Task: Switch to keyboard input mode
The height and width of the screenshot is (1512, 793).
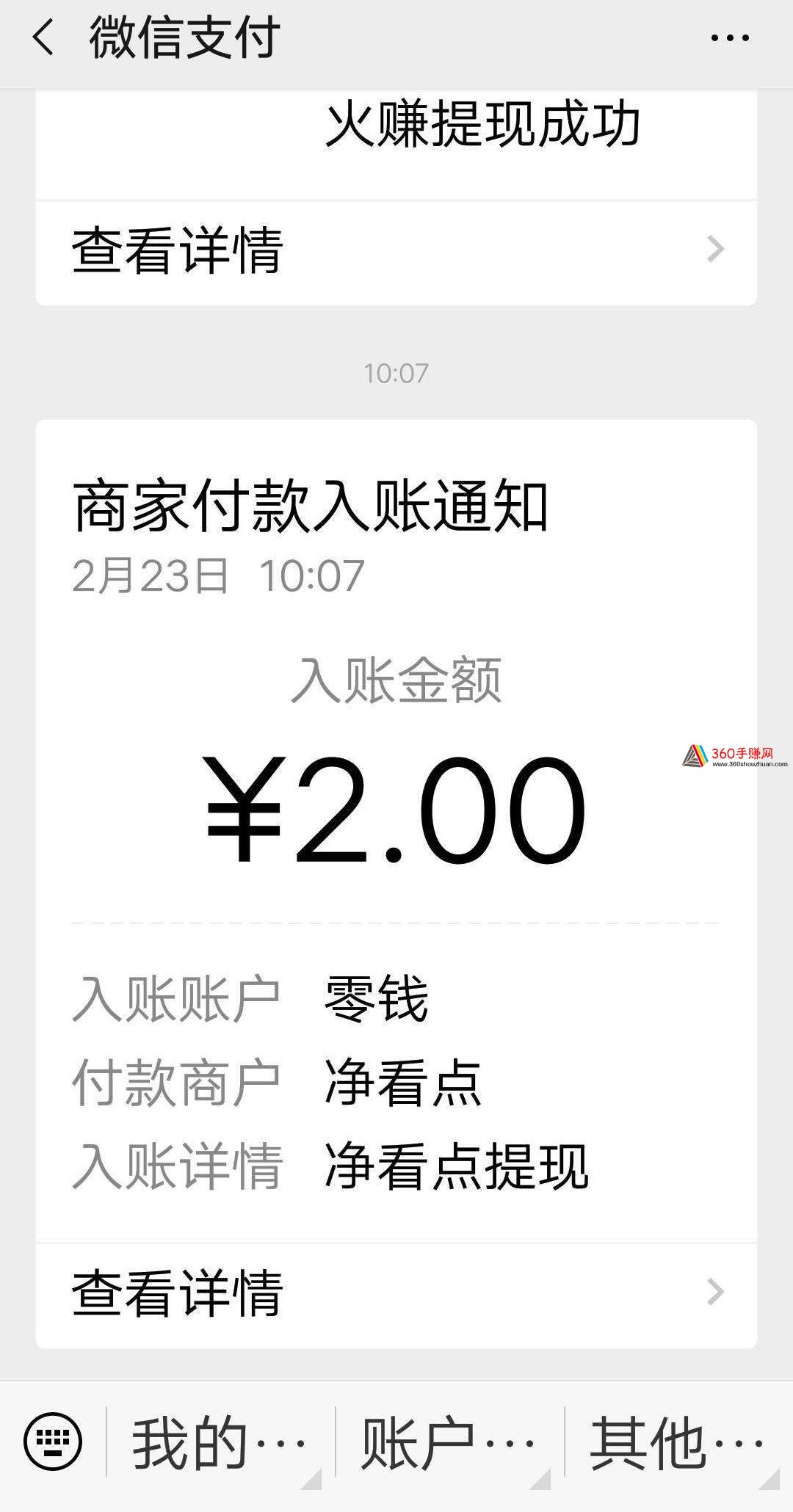Action: tap(53, 1442)
